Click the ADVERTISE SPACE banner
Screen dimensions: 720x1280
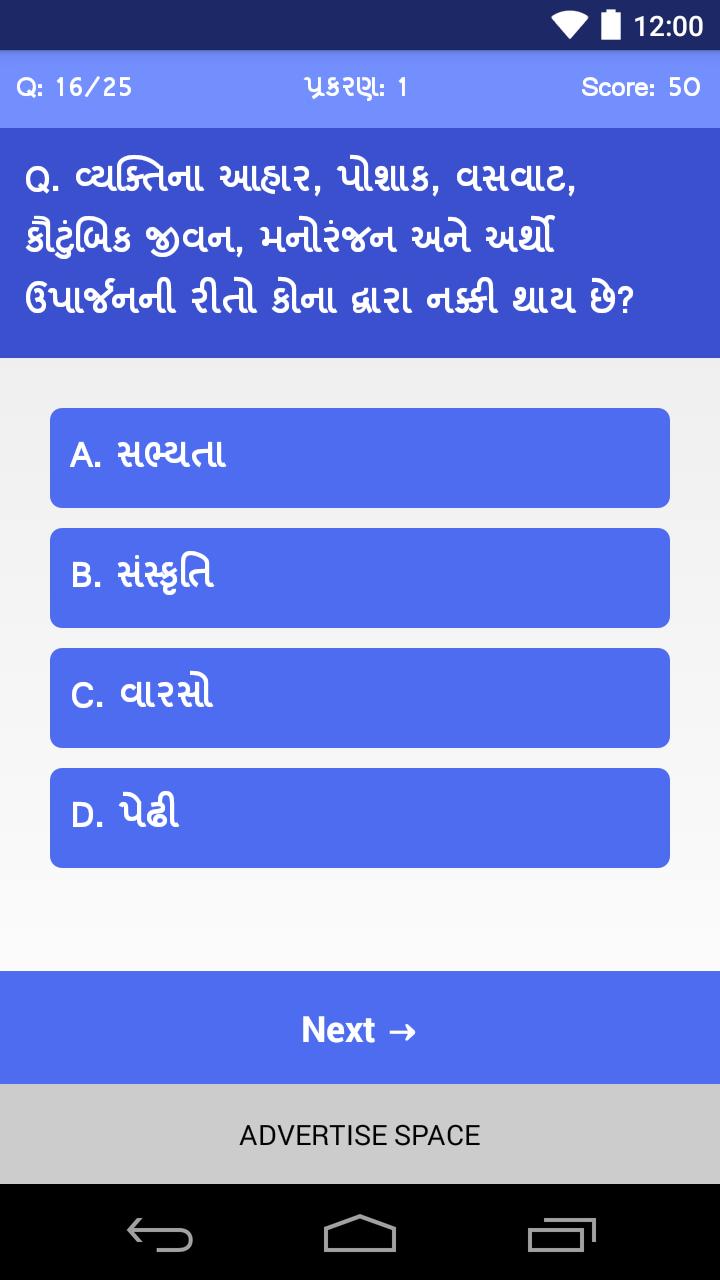(x=360, y=1134)
